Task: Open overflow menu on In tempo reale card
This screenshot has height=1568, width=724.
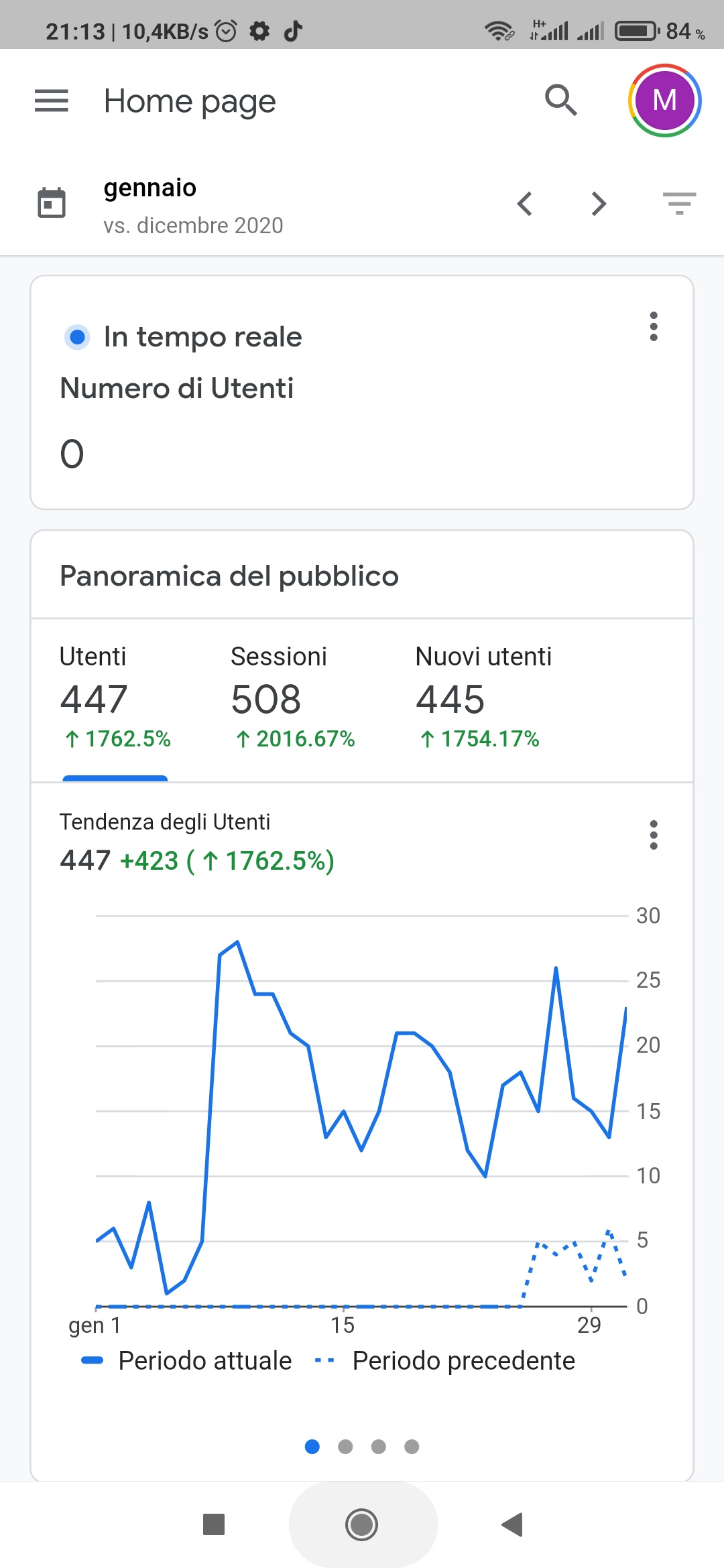Action: click(x=654, y=326)
